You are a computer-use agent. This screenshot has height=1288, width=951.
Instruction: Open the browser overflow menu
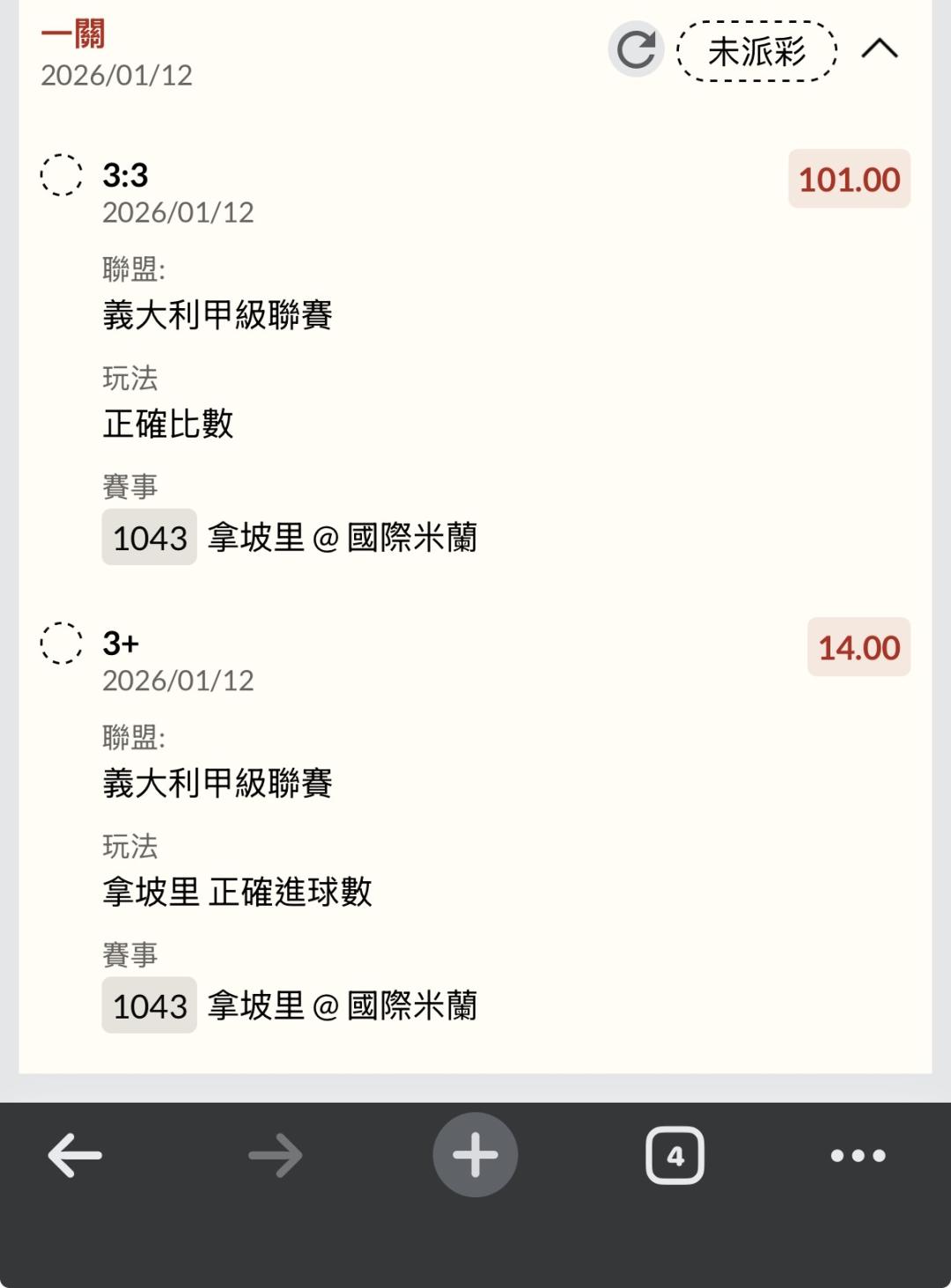pyautogui.click(x=858, y=1155)
